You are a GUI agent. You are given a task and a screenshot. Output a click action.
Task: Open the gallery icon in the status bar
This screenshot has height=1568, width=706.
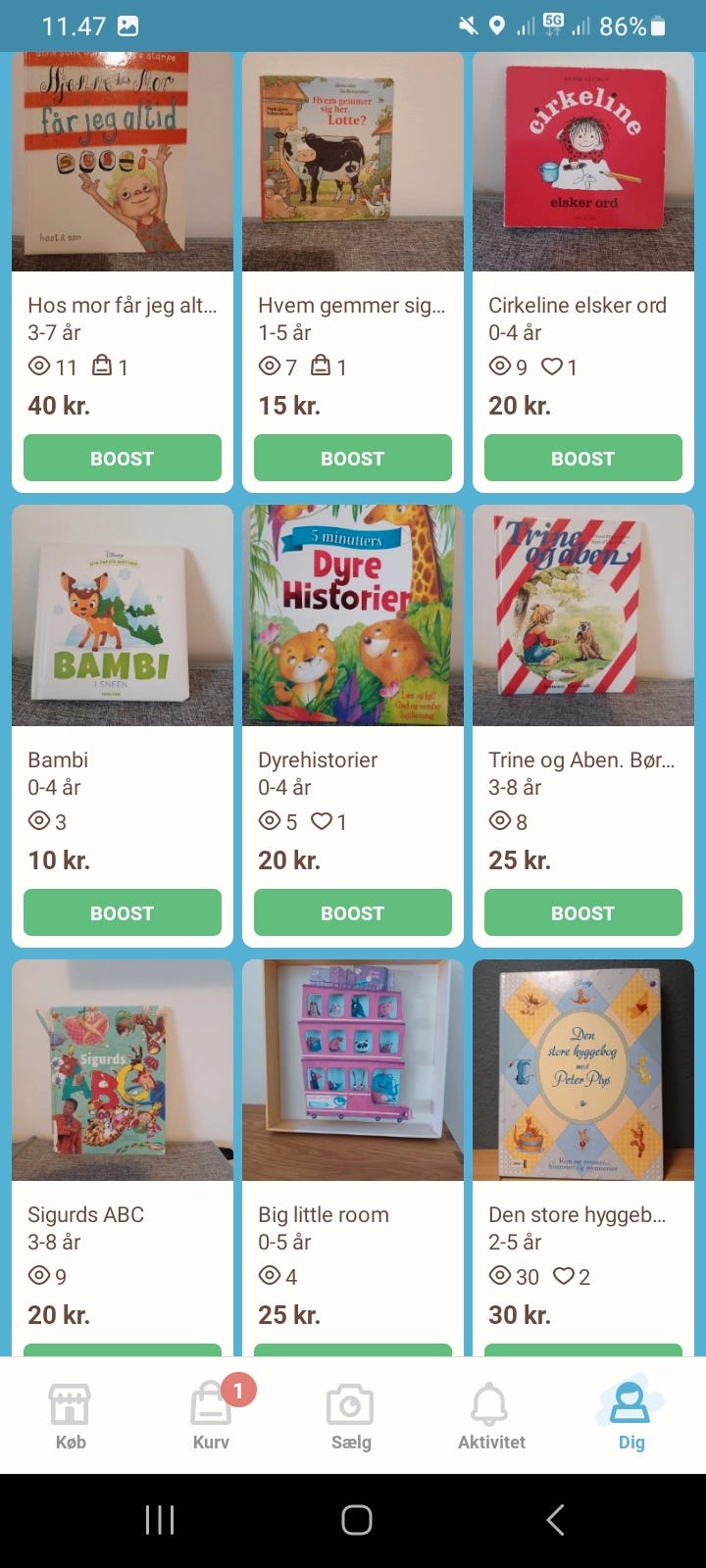pos(128,25)
